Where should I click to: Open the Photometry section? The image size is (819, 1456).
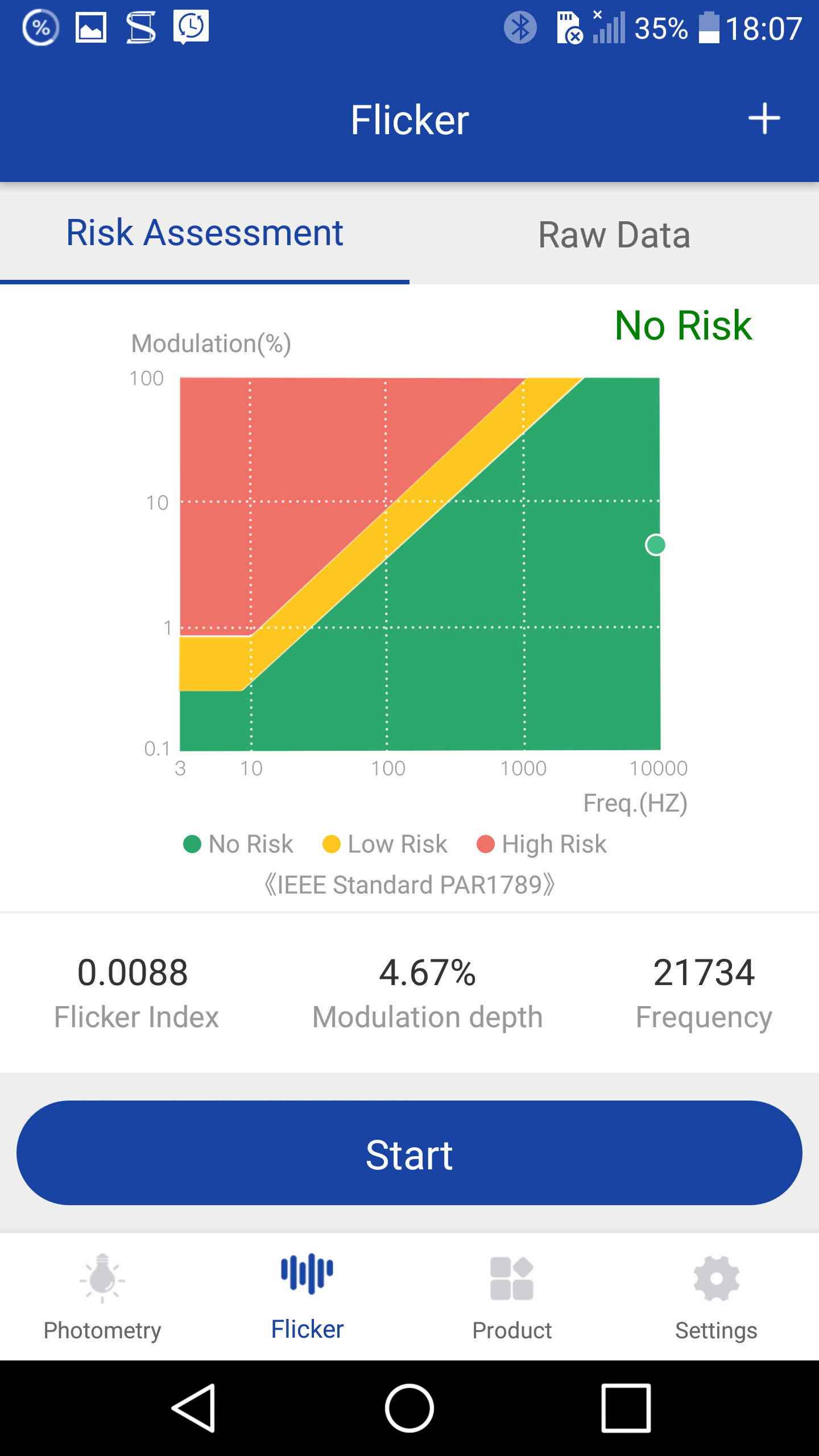pos(102,1298)
